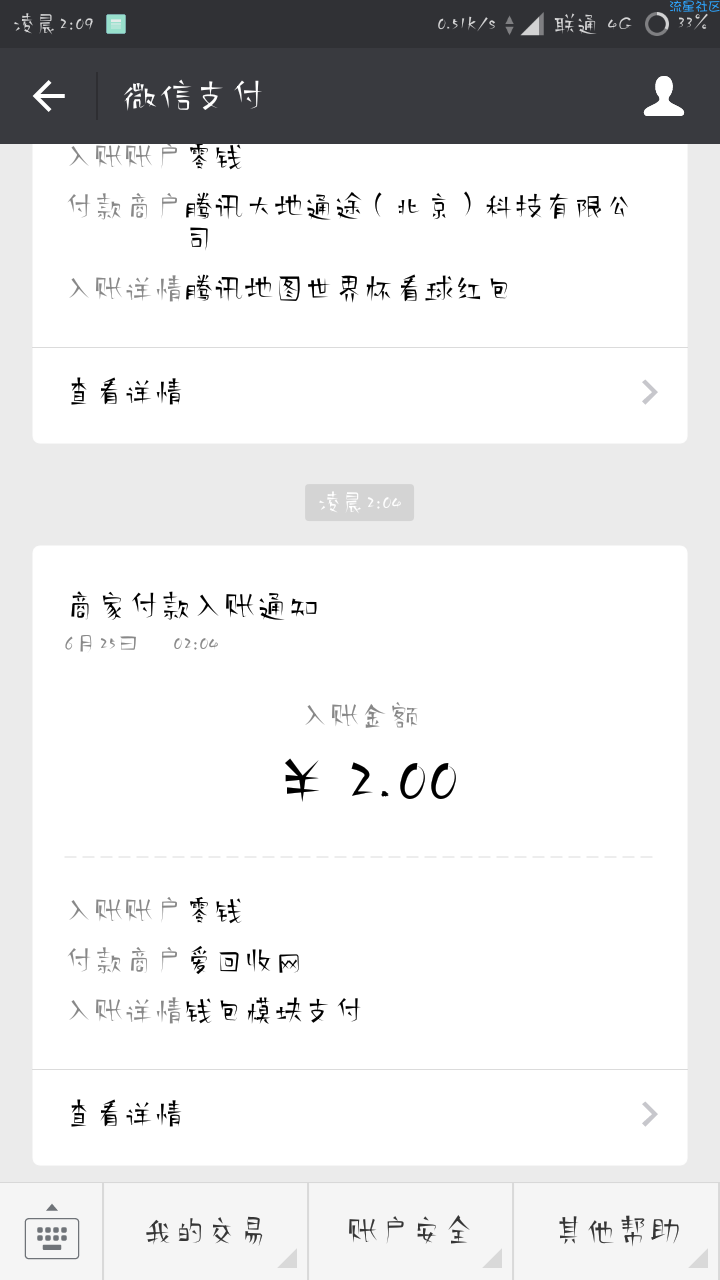Viewport: 720px width, 1280px height.
Task: Go back using the top-left arrow
Action: click(x=48, y=96)
